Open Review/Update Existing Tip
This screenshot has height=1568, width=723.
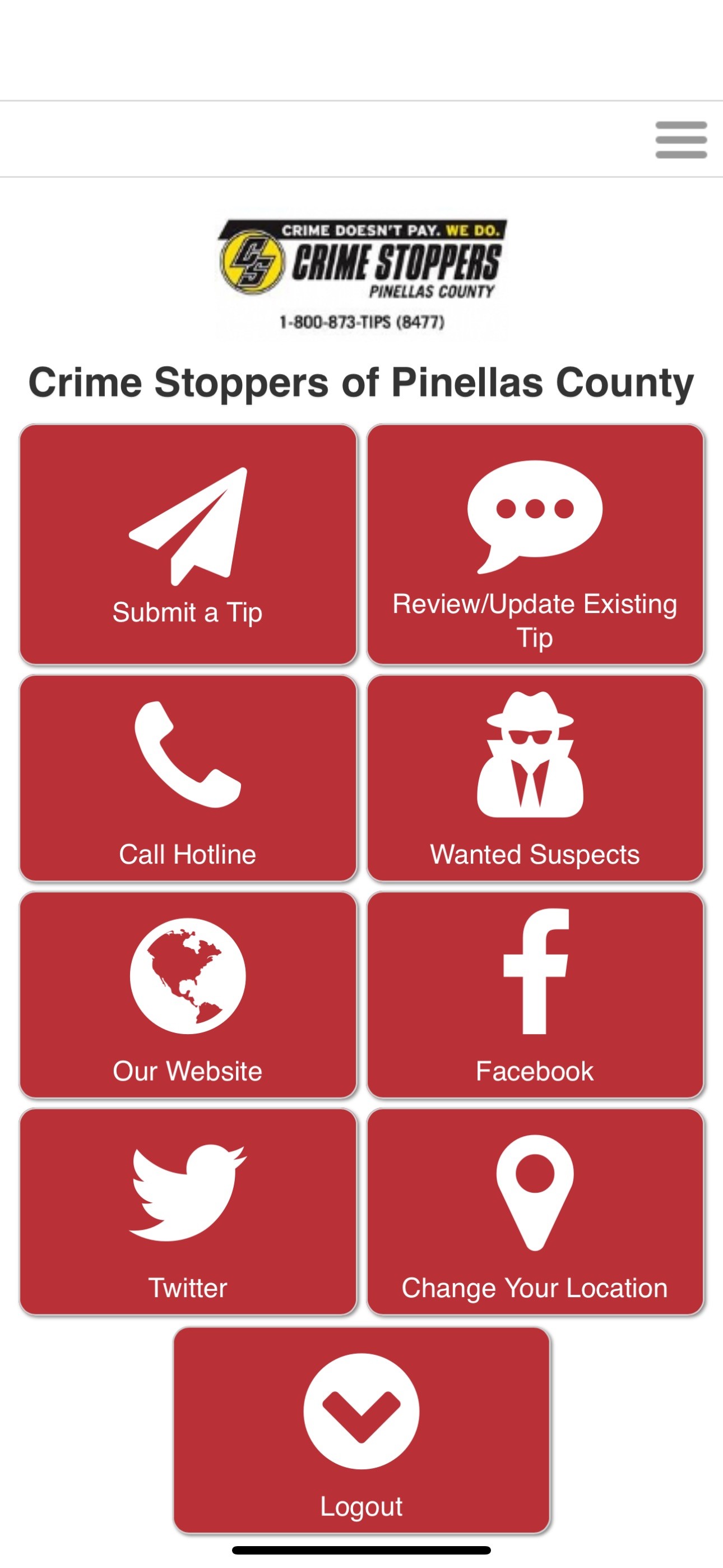(x=535, y=544)
